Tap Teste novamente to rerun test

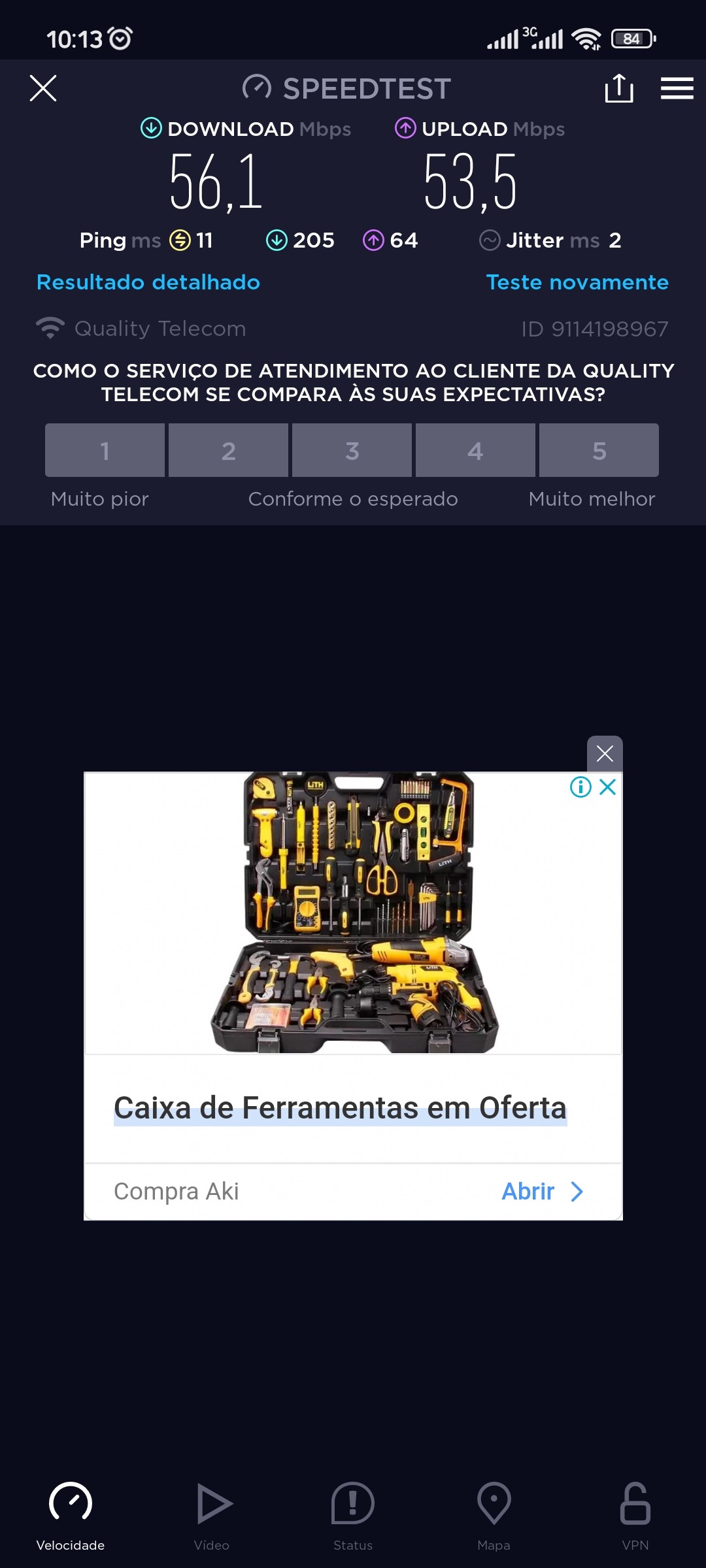click(577, 282)
